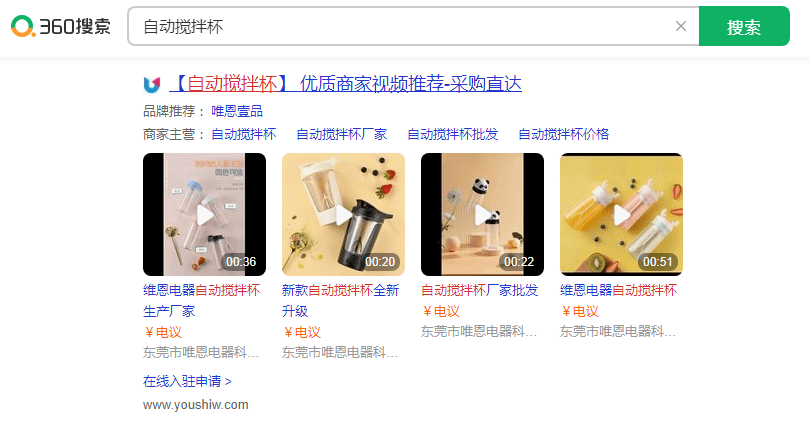Play the 00:22 panda cup video
The width and height of the screenshot is (809, 424).
[x=482, y=214]
